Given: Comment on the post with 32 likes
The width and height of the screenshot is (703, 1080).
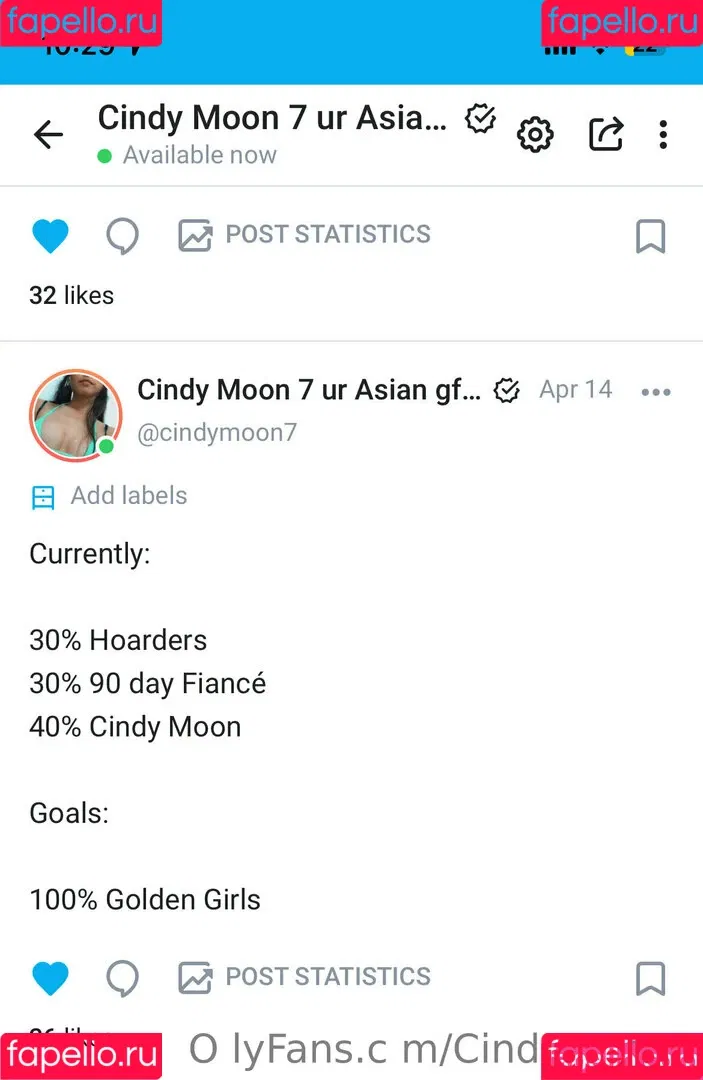Looking at the screenshot, I should click(x=122, y=237).
